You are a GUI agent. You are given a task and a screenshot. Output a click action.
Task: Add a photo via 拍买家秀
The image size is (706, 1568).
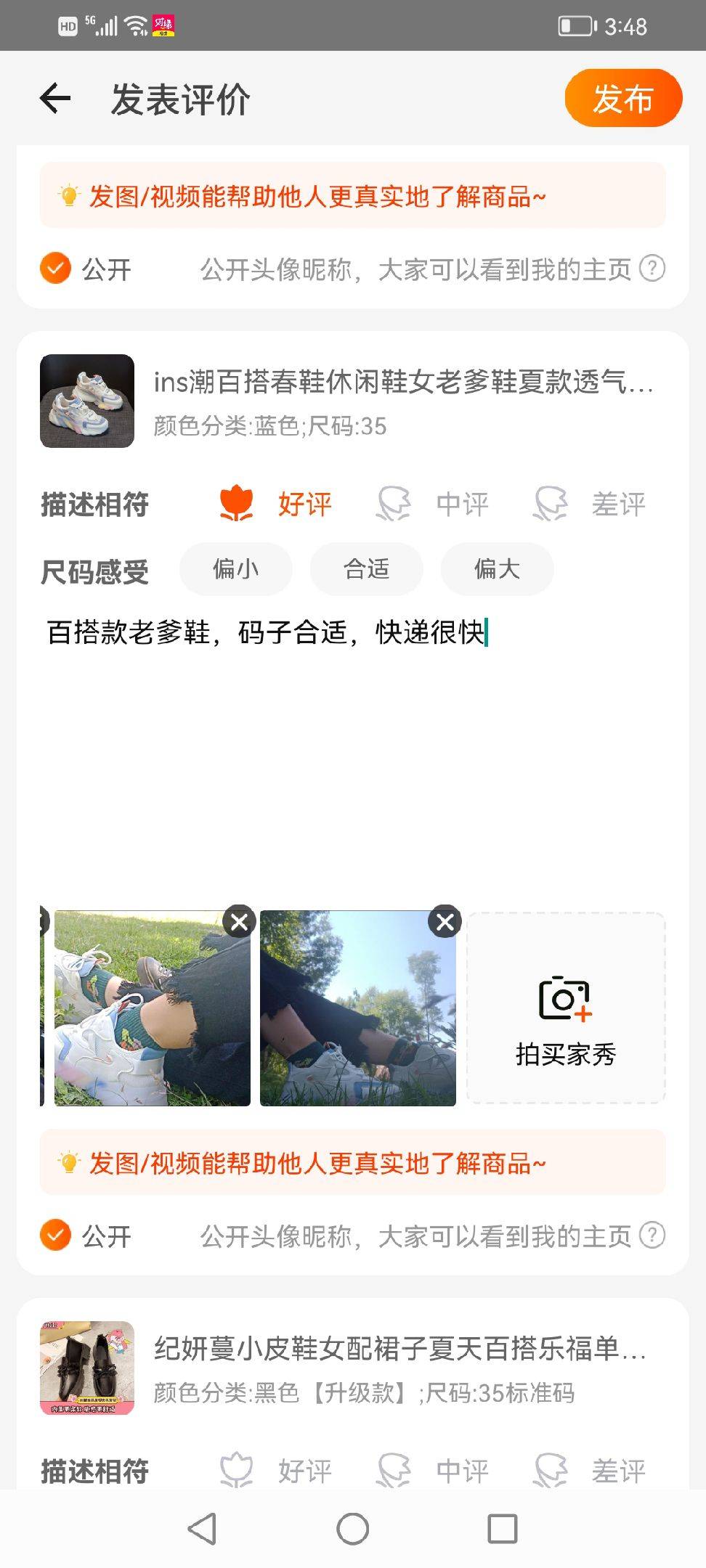point(566,1008)
